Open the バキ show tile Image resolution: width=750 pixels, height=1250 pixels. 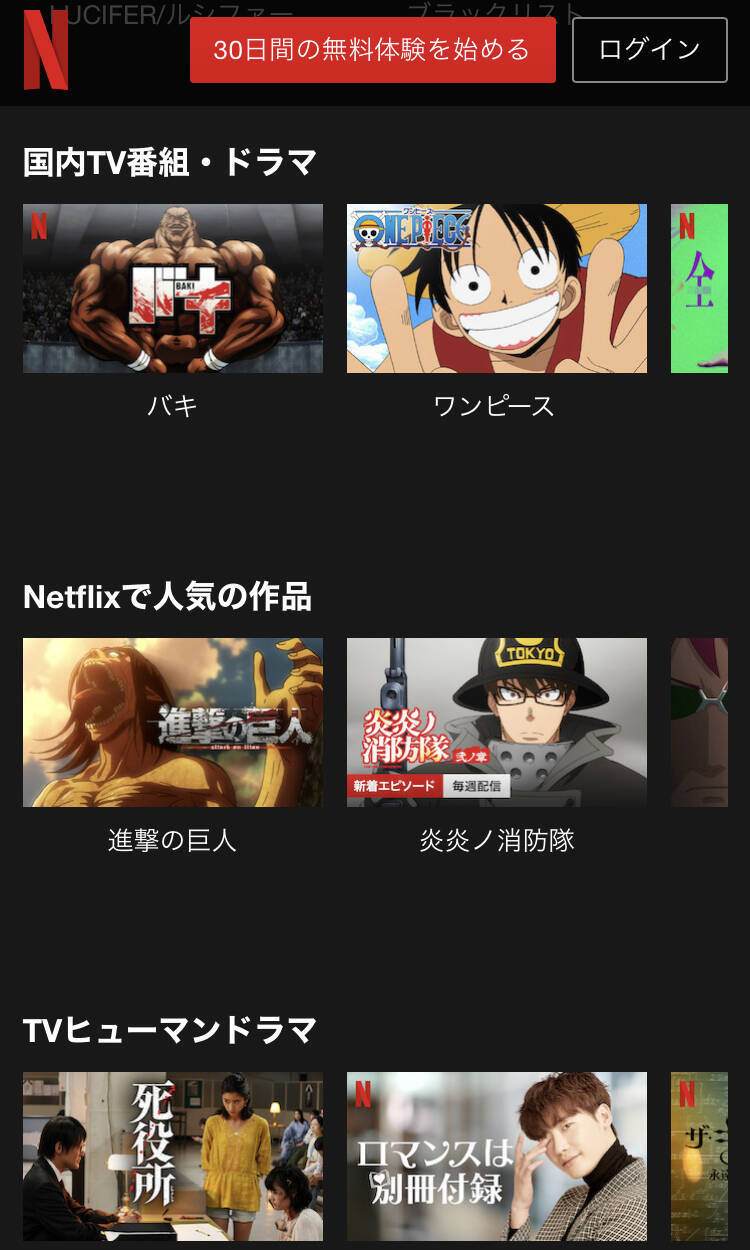click(173, 289)
